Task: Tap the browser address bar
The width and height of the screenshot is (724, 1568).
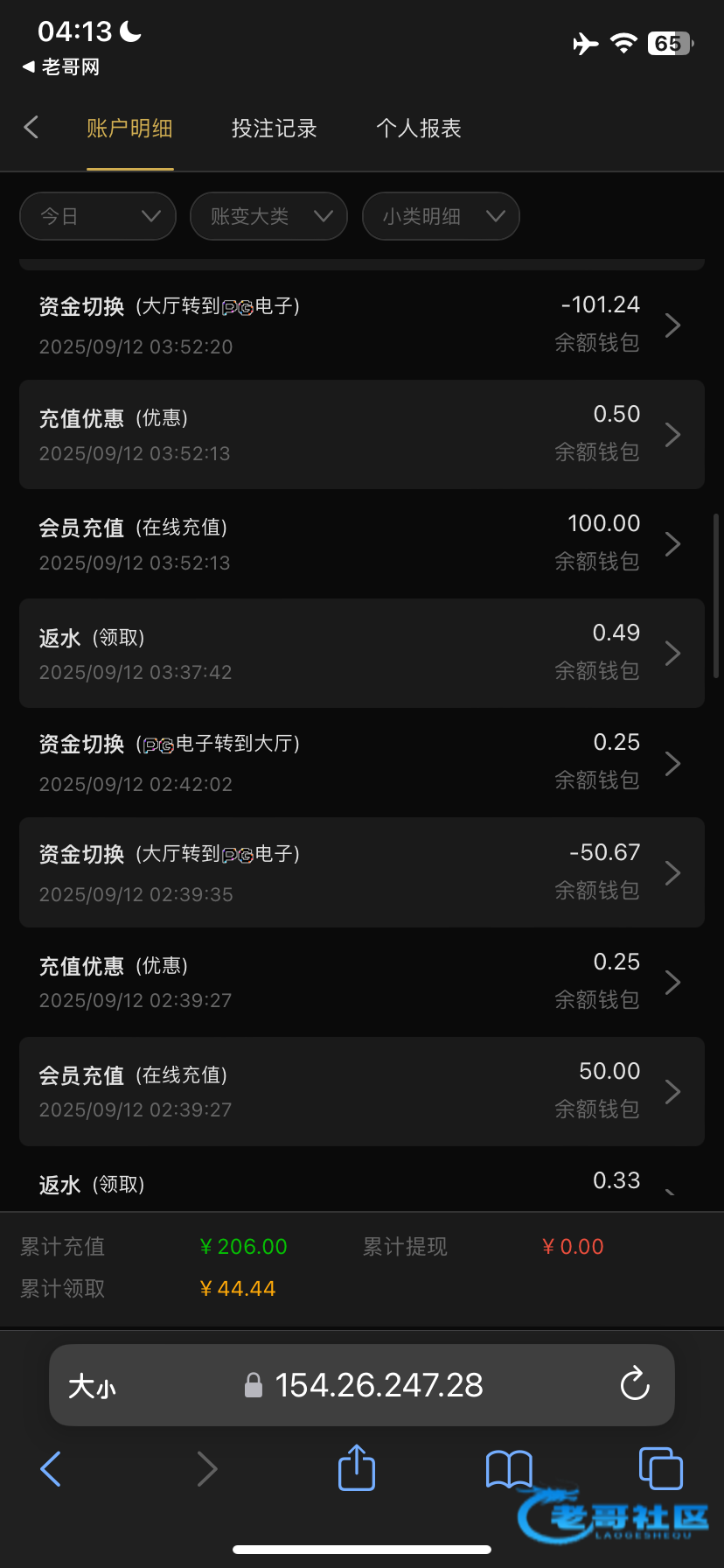Action: (x=362, y=1385)
